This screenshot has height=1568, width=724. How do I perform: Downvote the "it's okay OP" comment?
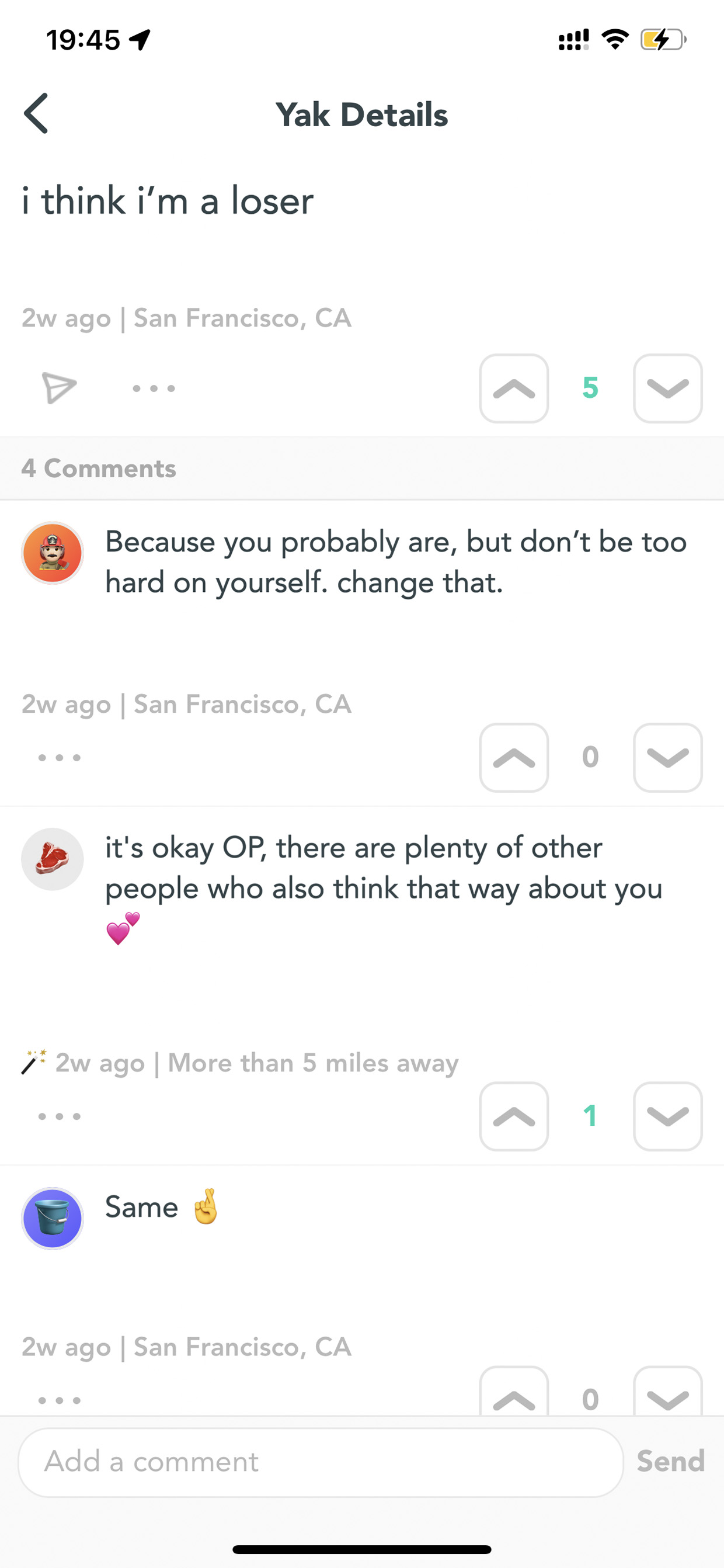coord(667,1116)
